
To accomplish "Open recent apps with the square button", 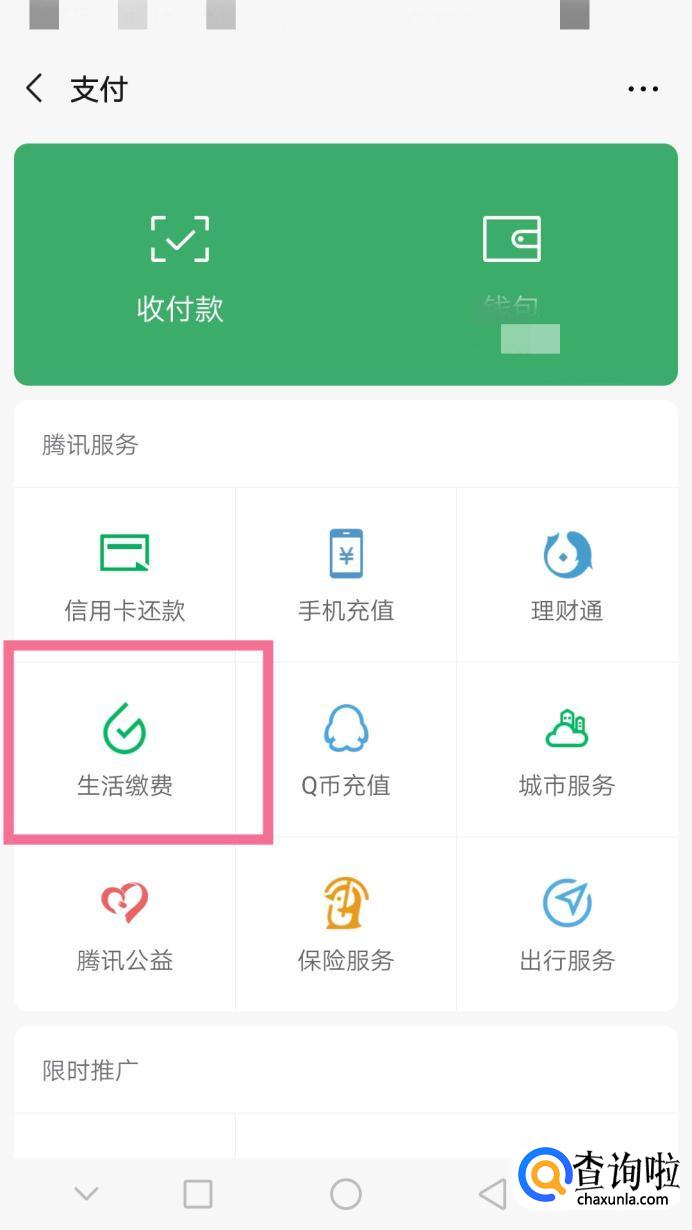I will [198, 1193].
